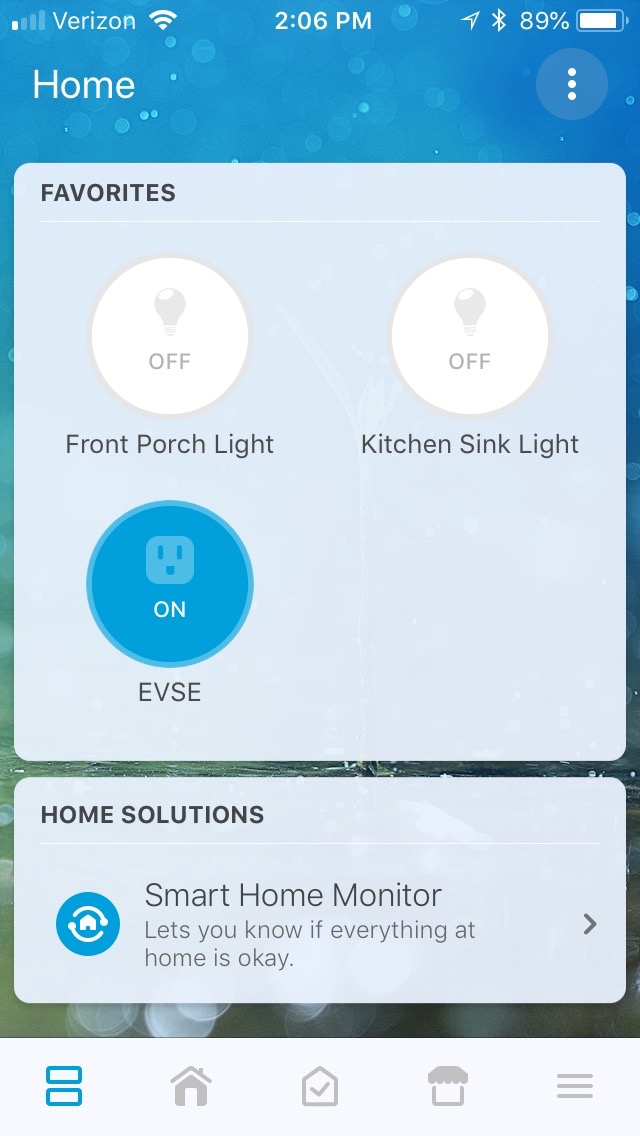Open the hamburger menu tab

pyautogui.click(x=575, y=1086)
